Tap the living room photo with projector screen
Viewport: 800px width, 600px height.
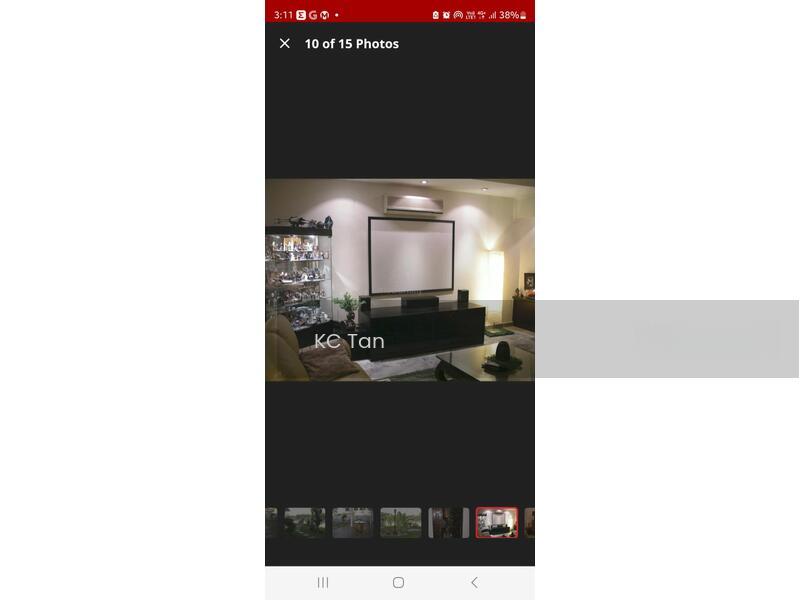(400, 280)
